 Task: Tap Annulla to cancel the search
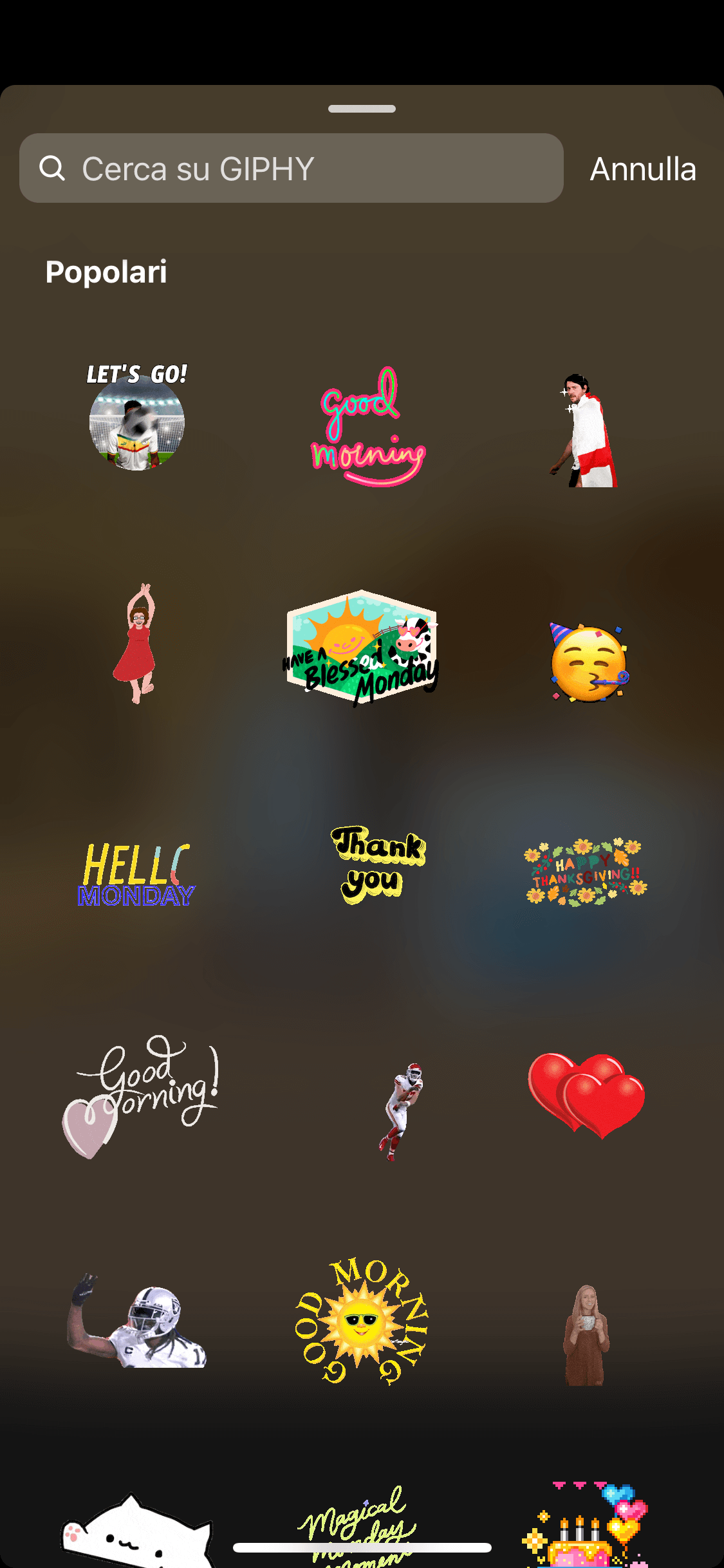[x=644, y=169]
